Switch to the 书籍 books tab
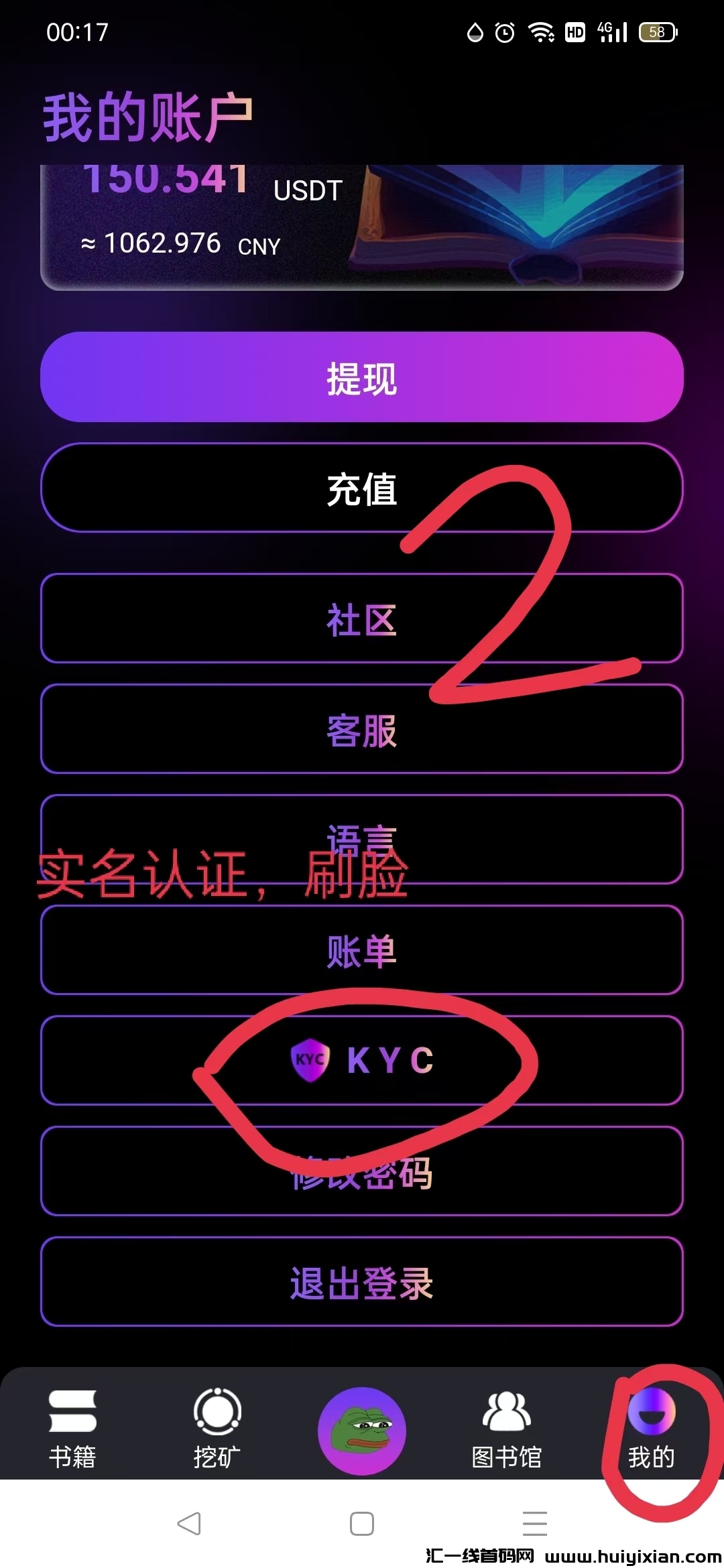The height and width of the screenshot is (1568, 724). [x=72, y=1429]
